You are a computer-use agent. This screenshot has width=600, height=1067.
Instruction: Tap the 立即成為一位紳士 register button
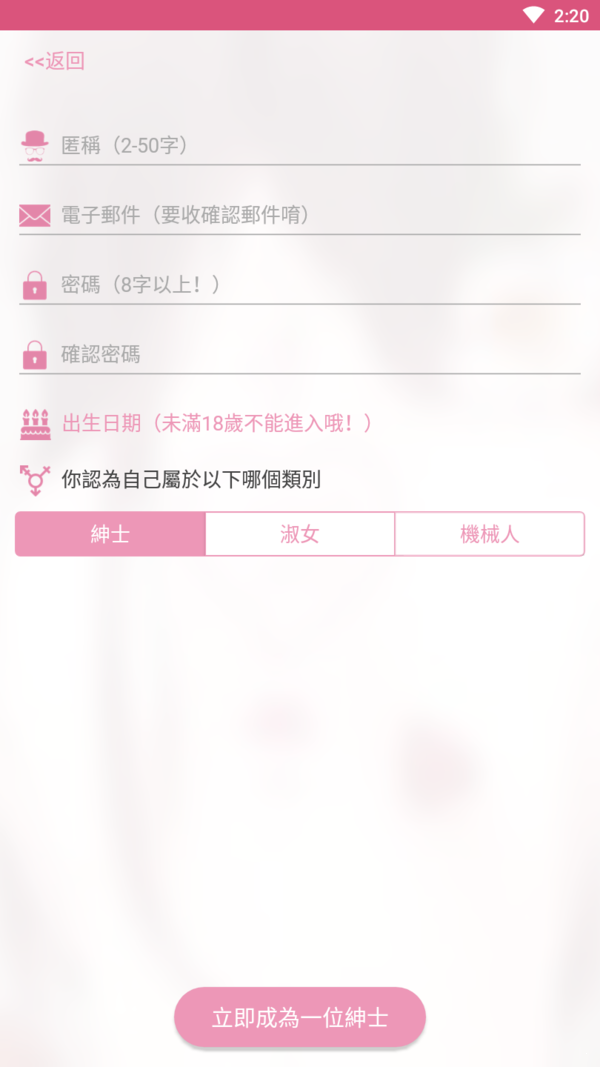pos(300,1018)
